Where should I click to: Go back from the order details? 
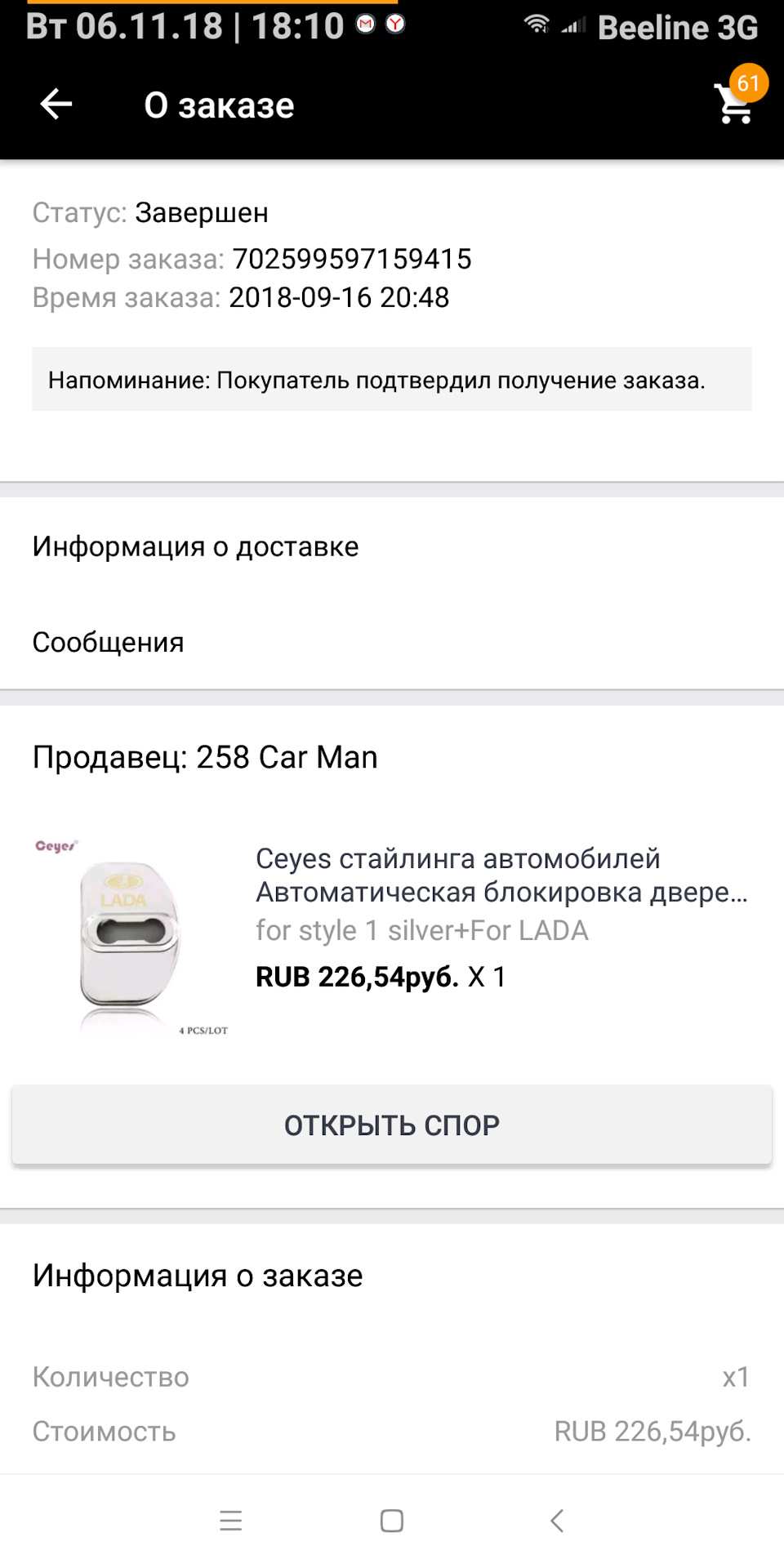point(56,105)
